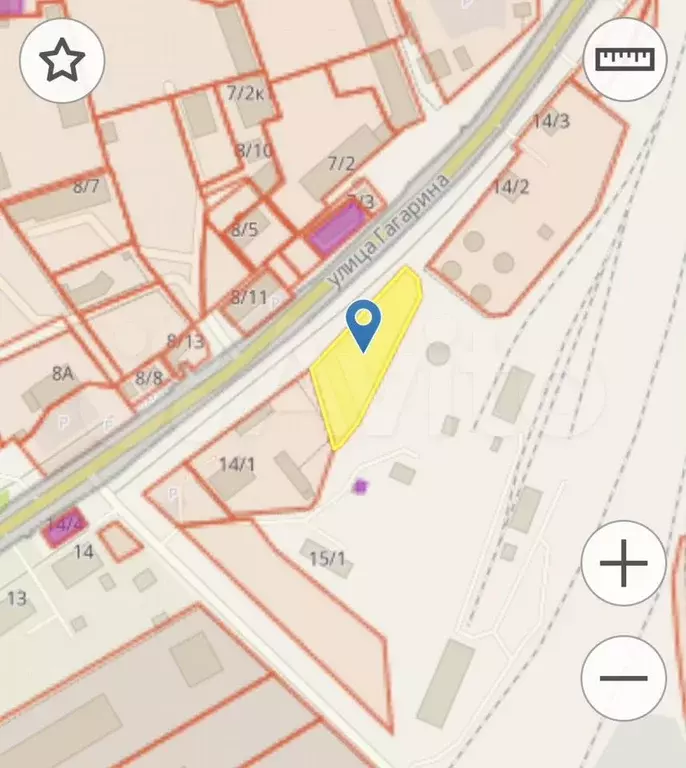Open the ruler measurement tool
The width and height of the screenshot is (686, 768).
point(623,58)
